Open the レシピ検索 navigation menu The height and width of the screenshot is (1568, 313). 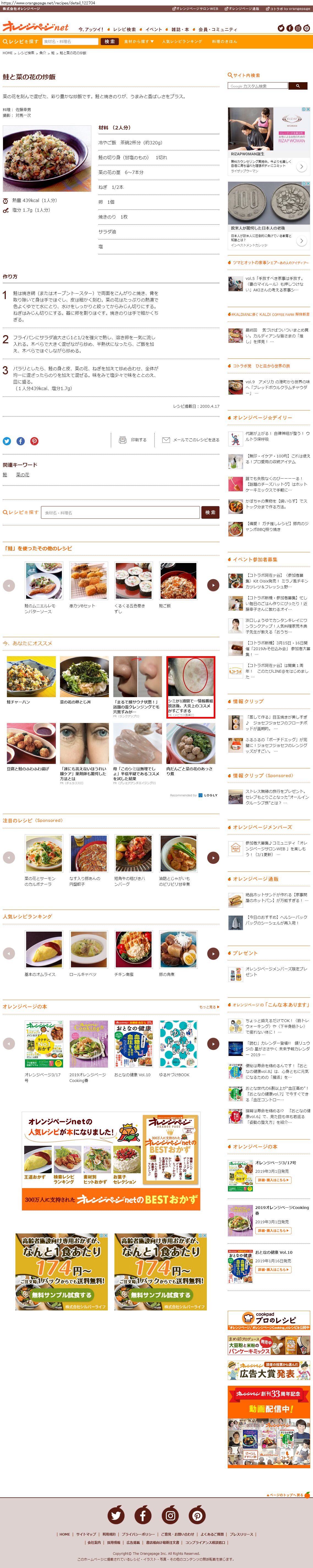pyautogui.click(x=124, y=29)
